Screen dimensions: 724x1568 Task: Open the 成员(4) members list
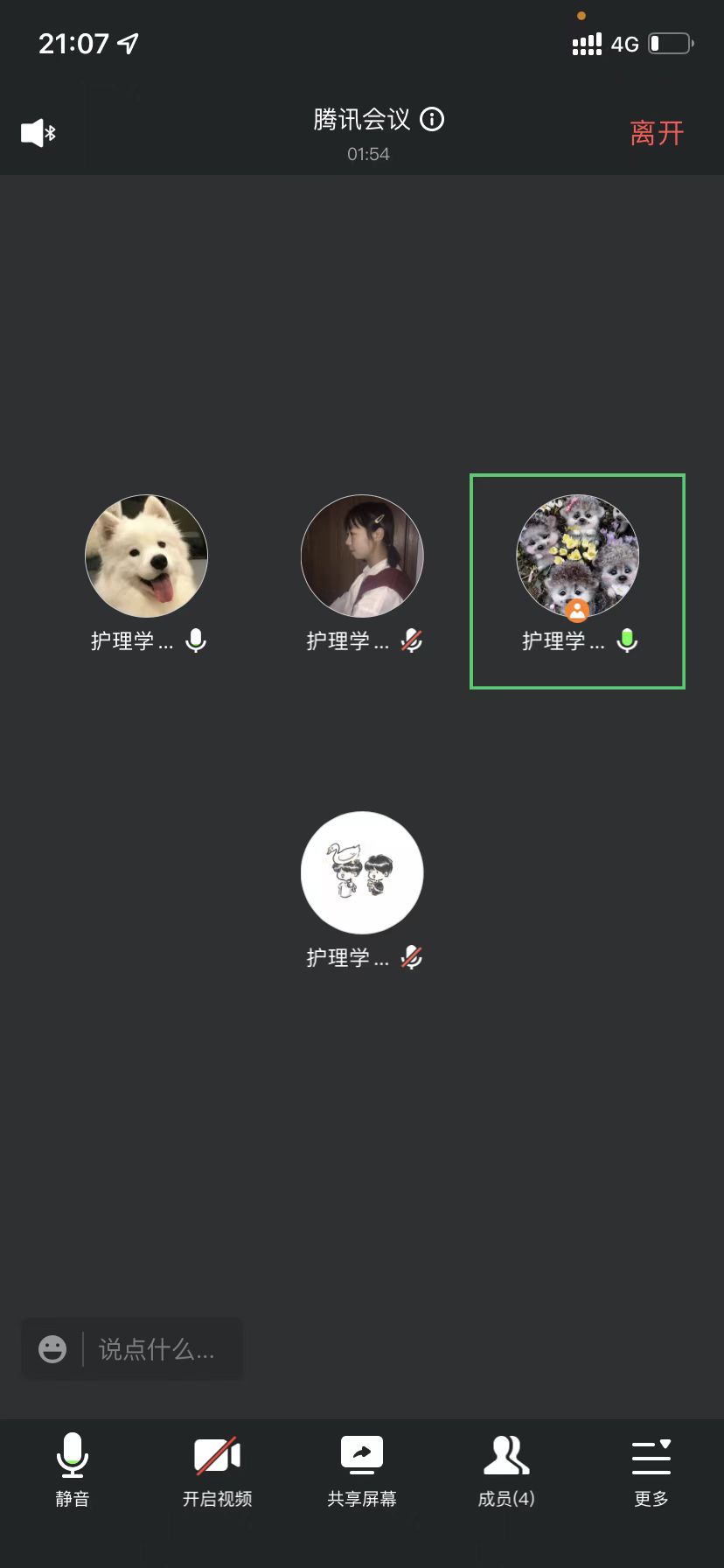click(506, 1470)
